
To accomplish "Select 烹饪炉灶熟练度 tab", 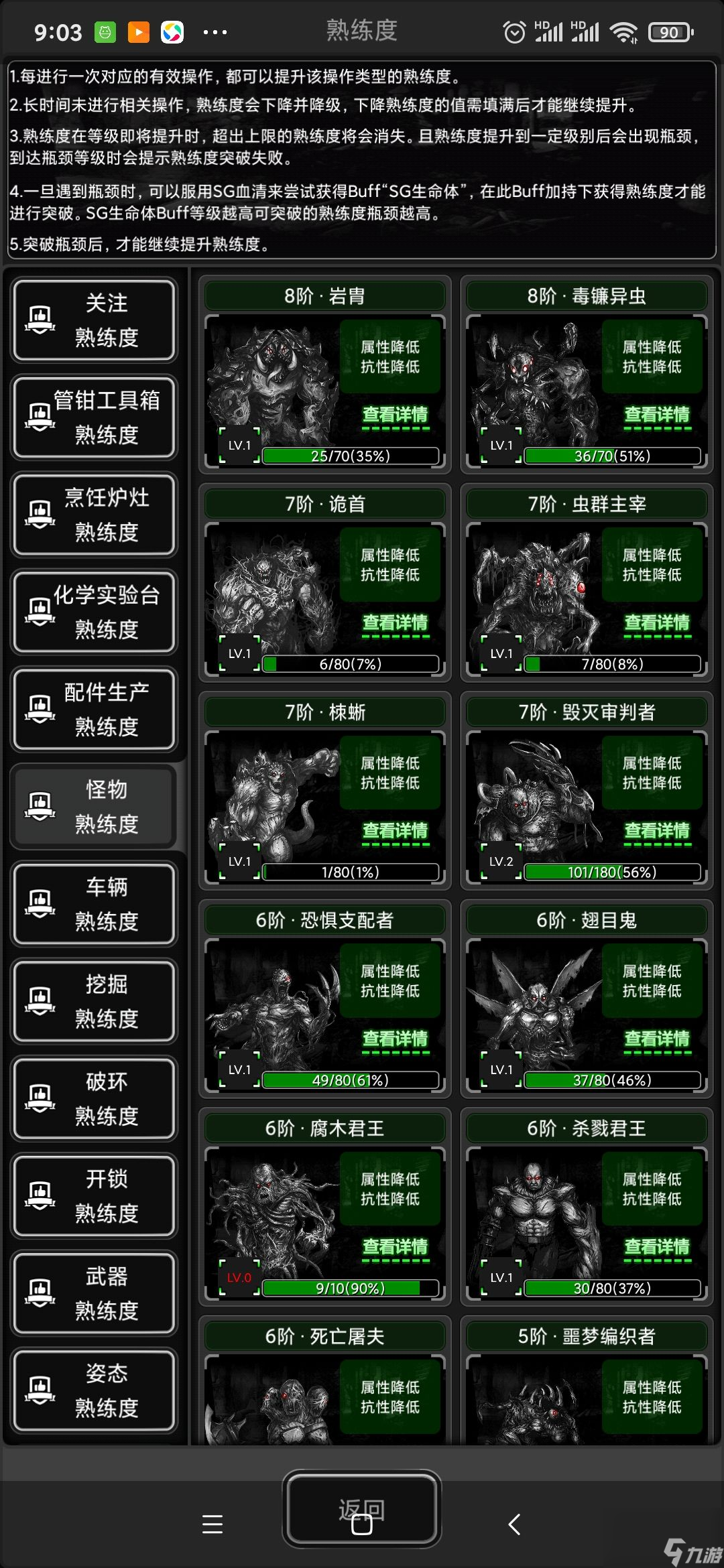I will pyautogui.click(x=94, y=515).
